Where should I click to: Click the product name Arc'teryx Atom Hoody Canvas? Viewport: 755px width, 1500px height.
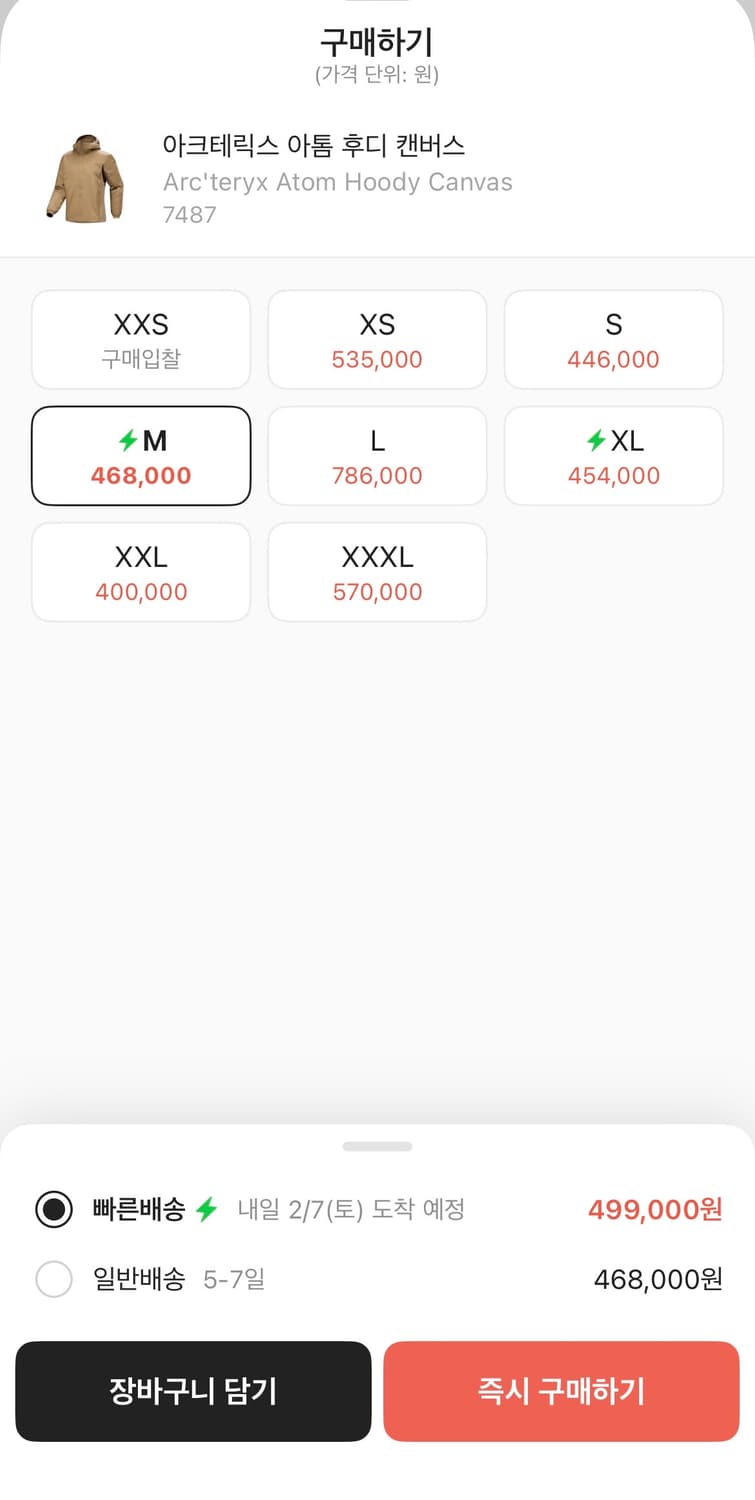point(337,182)
